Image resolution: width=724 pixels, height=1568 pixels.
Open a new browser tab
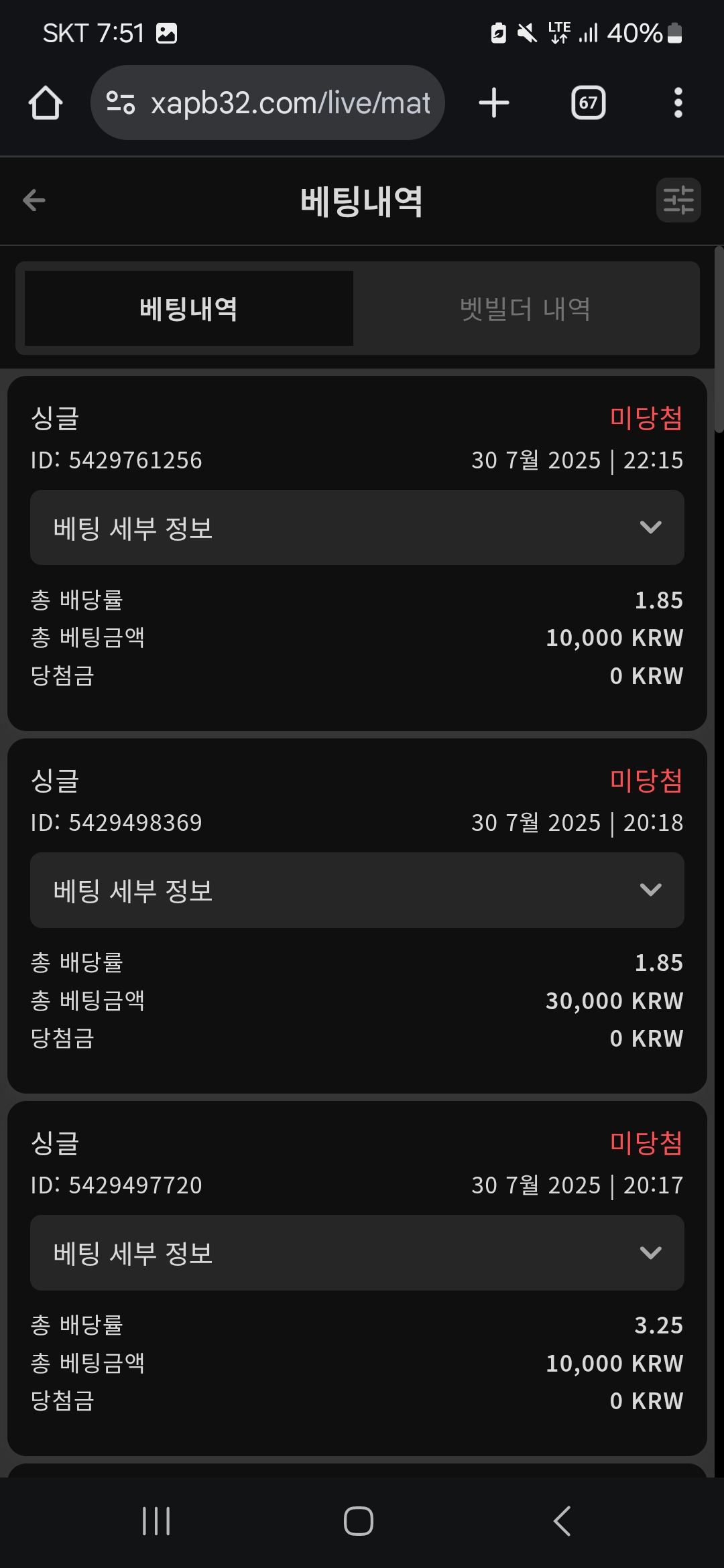pyautogui.click(x=494, y=103)
